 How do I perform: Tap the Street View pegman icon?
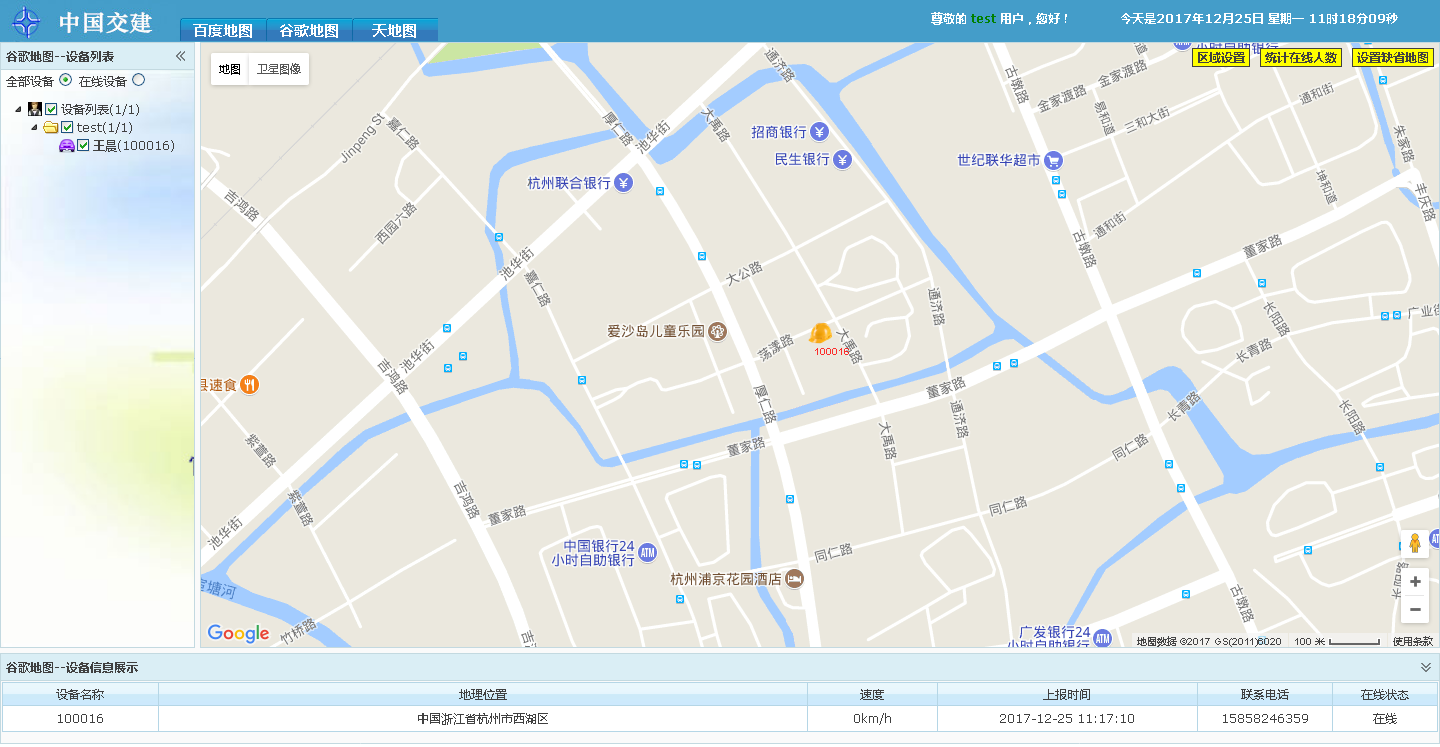point(1415,543)
